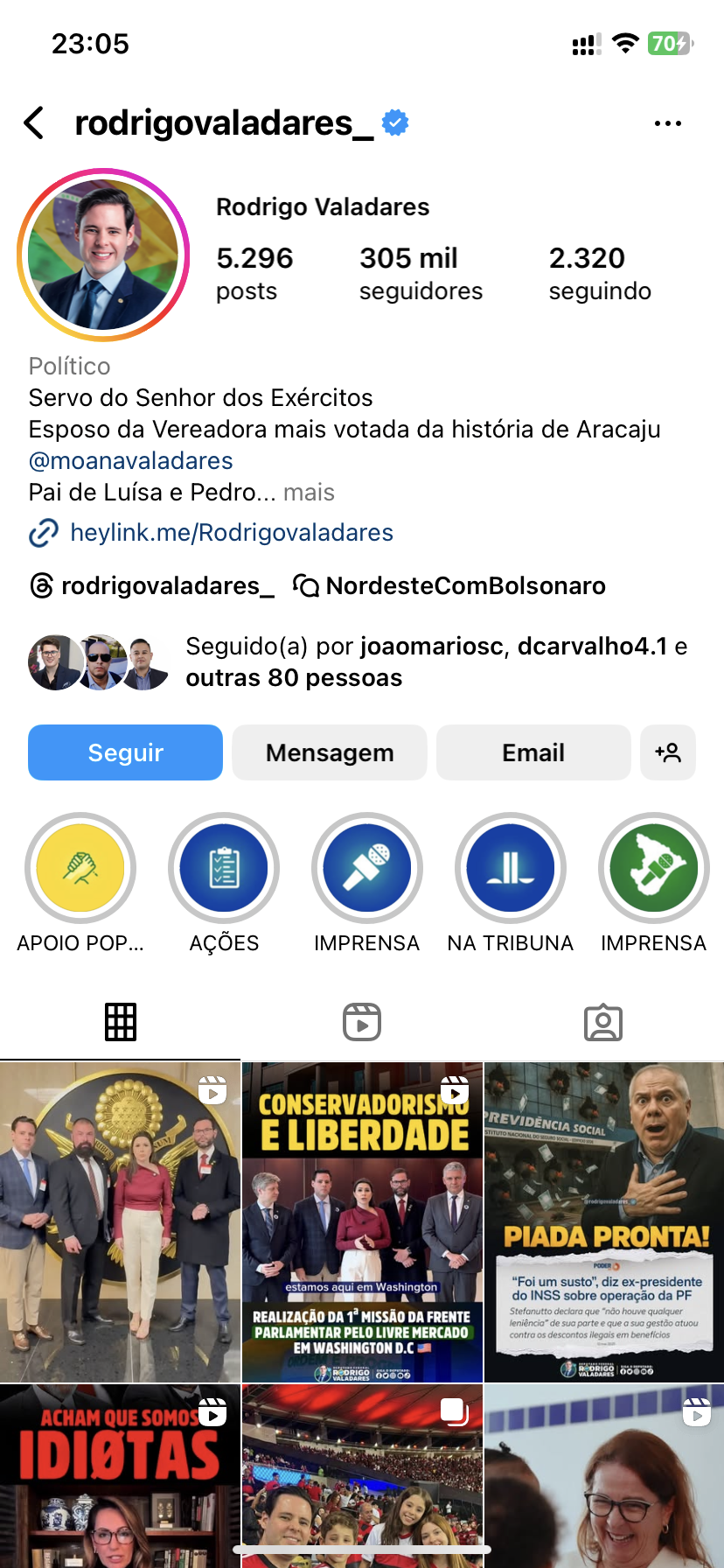Open the NA TRIBUNA highlight

pos(511,868)
